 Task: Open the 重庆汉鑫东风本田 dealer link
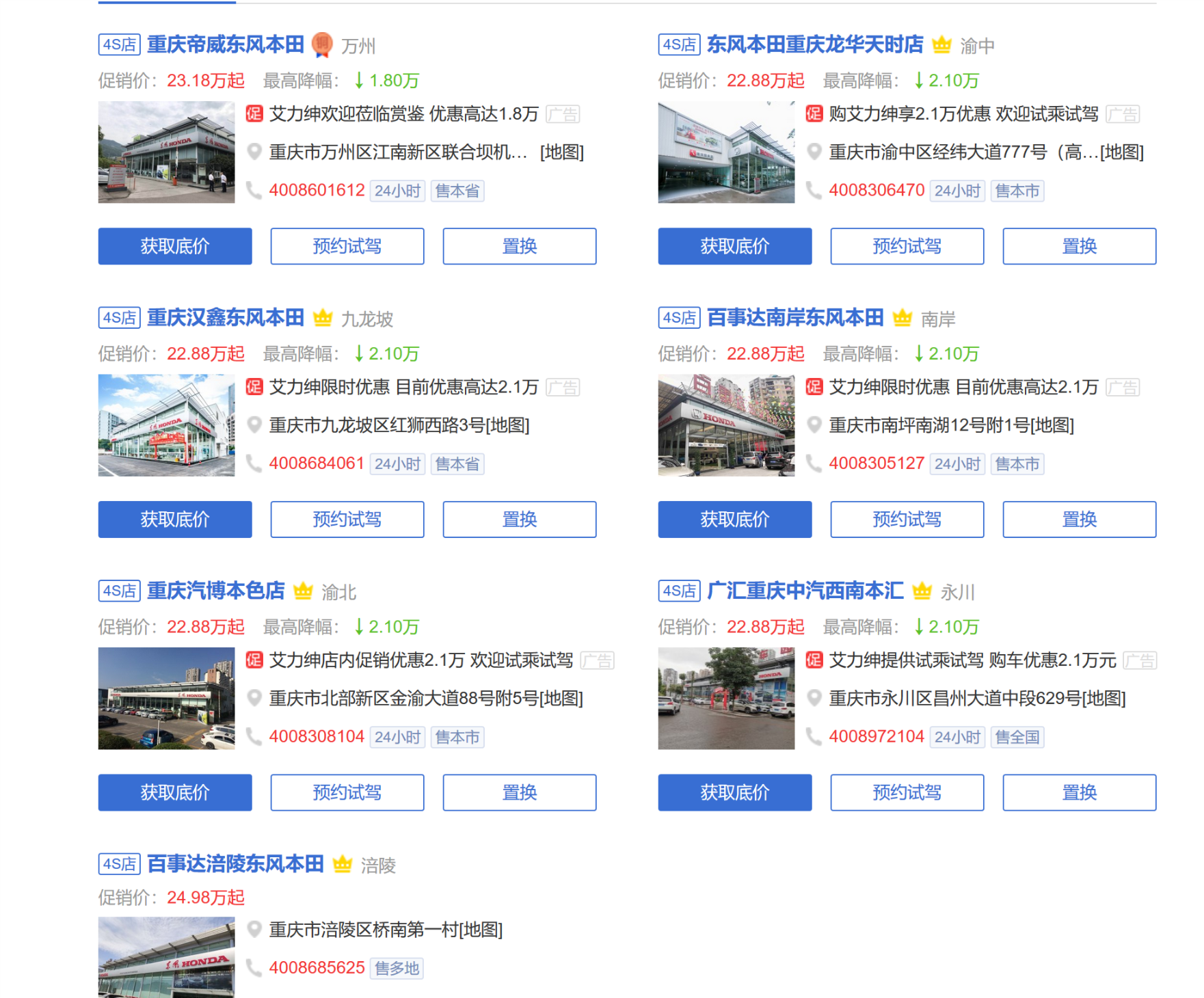tap(225, 318)
